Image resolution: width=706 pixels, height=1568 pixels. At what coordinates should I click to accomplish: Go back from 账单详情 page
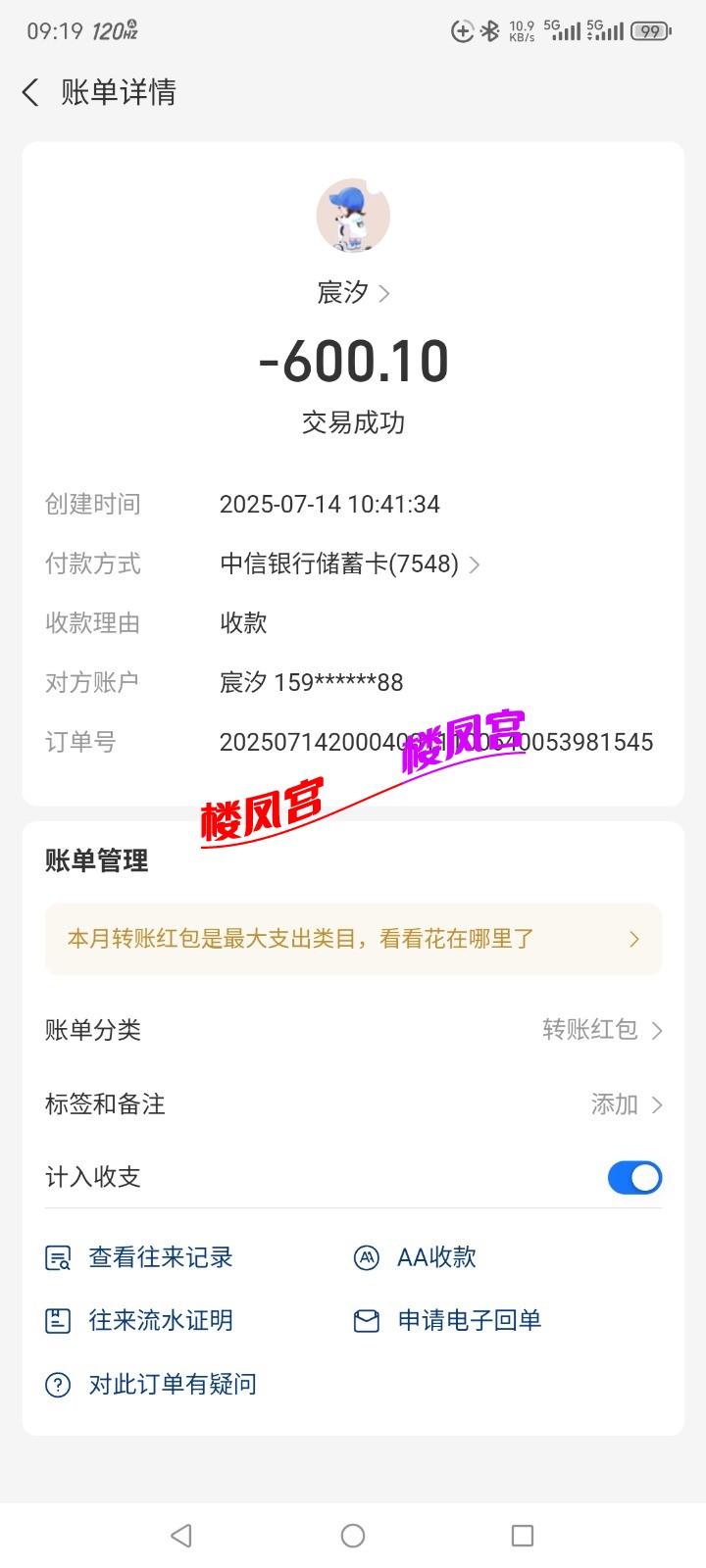point(30,93)
